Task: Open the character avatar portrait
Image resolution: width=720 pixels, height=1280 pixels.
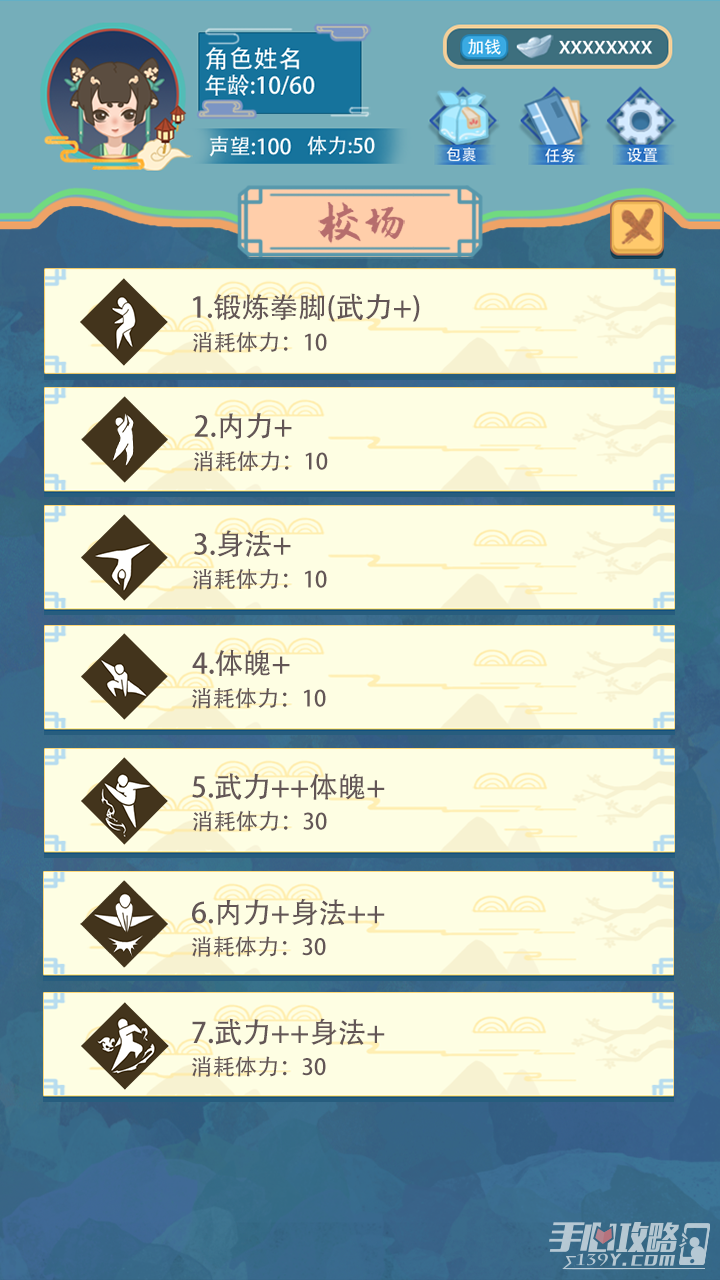Action: (116, 97)
